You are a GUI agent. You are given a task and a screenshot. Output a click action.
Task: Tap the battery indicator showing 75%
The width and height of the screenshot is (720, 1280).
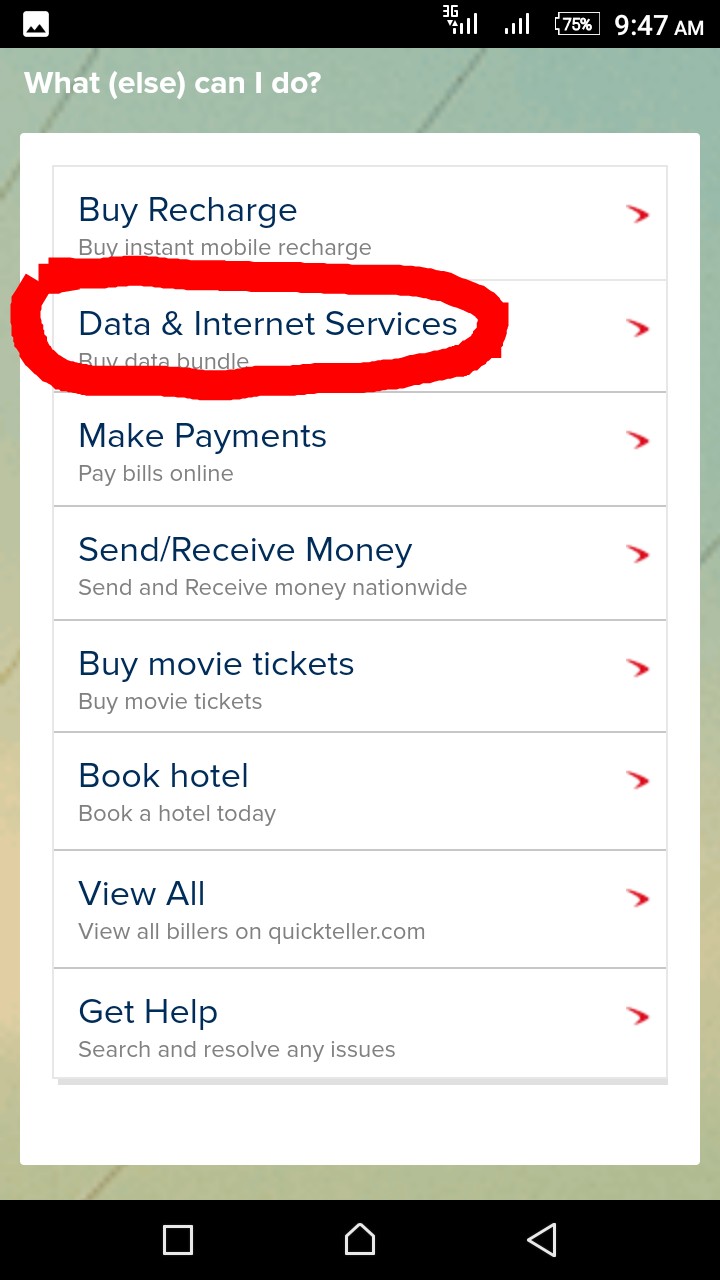click(576, 24)
